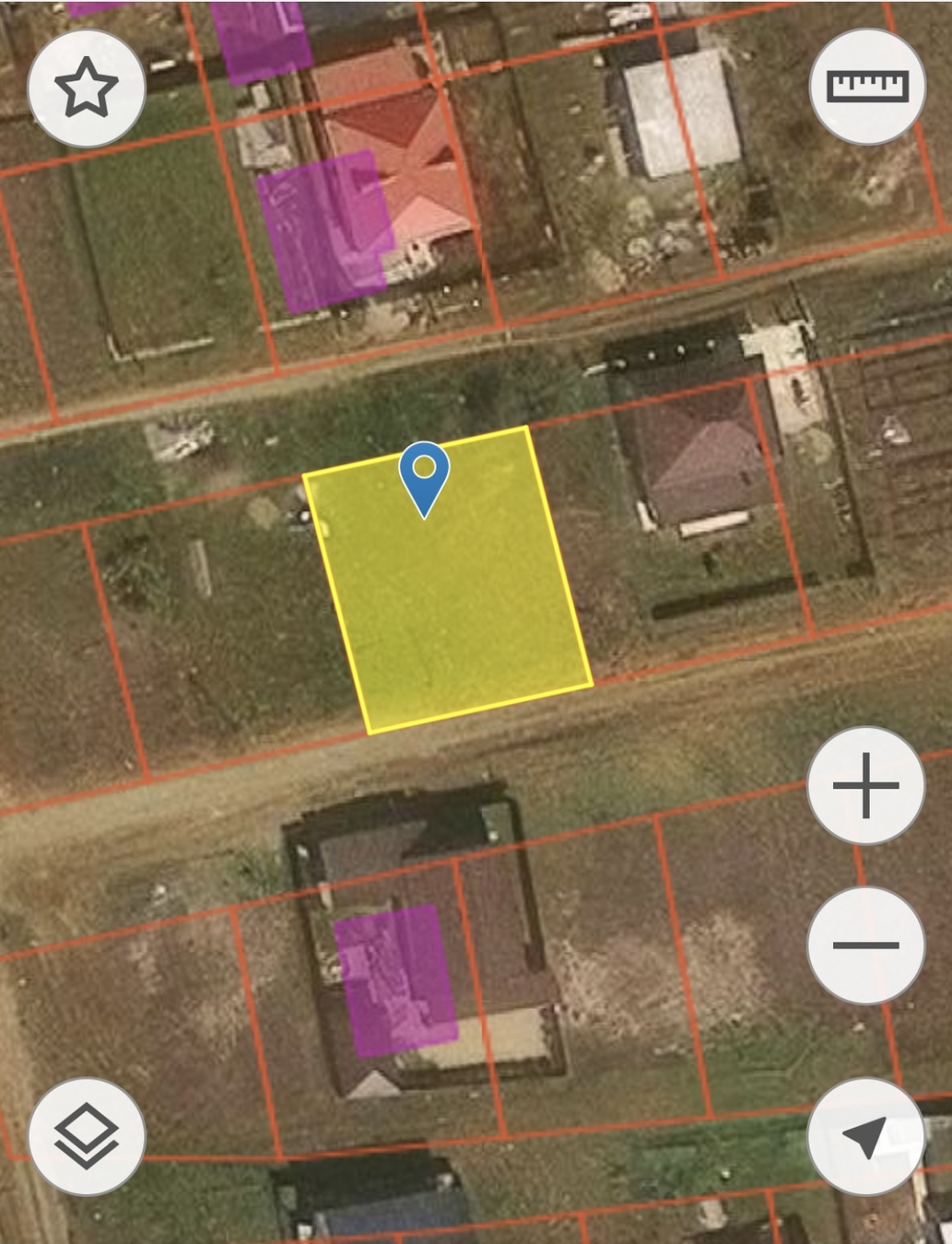Add this parcel to favorites
Viewport: 952px width, 1244px height.
click(x=87, y=88)
